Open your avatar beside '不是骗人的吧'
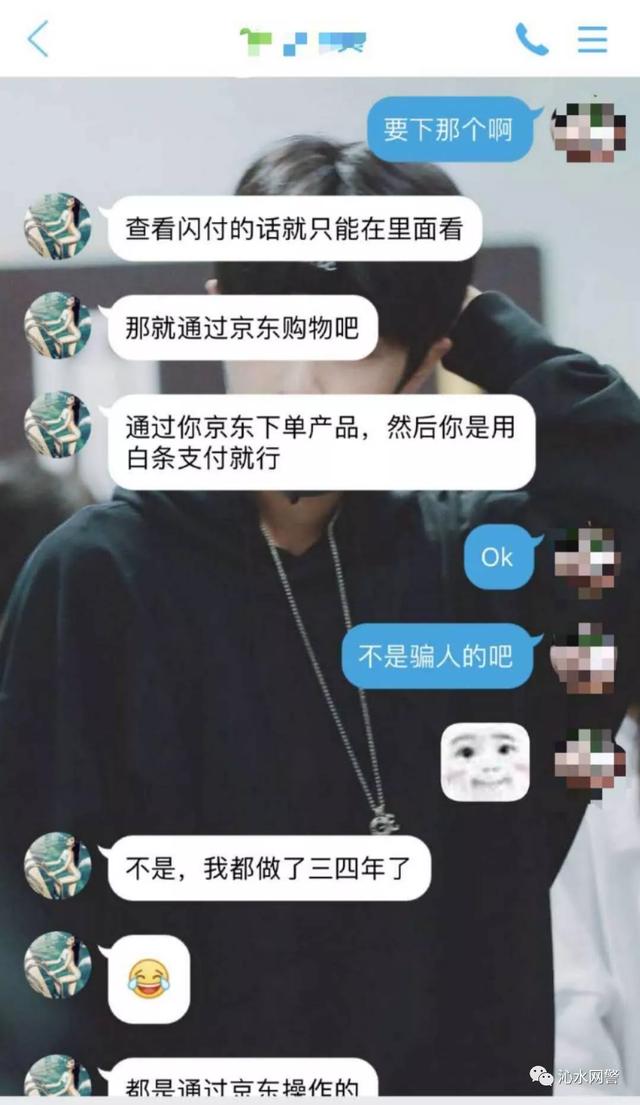The image size is (640, 1105). [587, 656]
